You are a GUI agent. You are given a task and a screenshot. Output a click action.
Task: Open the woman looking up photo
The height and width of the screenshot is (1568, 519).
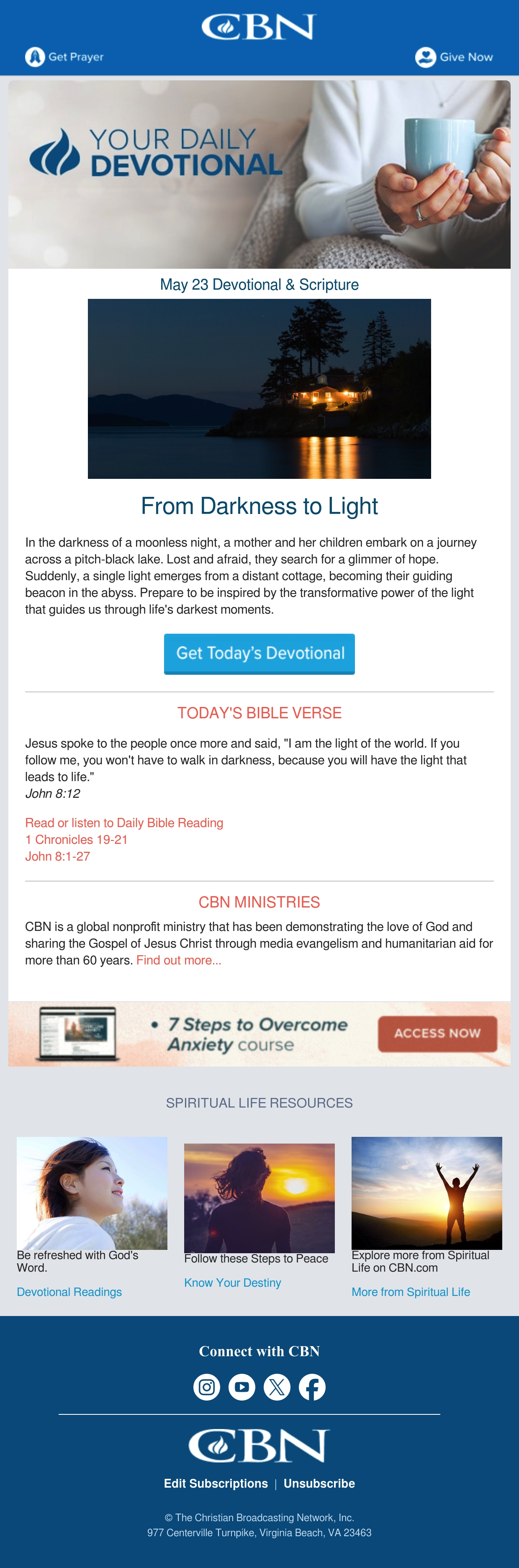[x=92, y=1193]
